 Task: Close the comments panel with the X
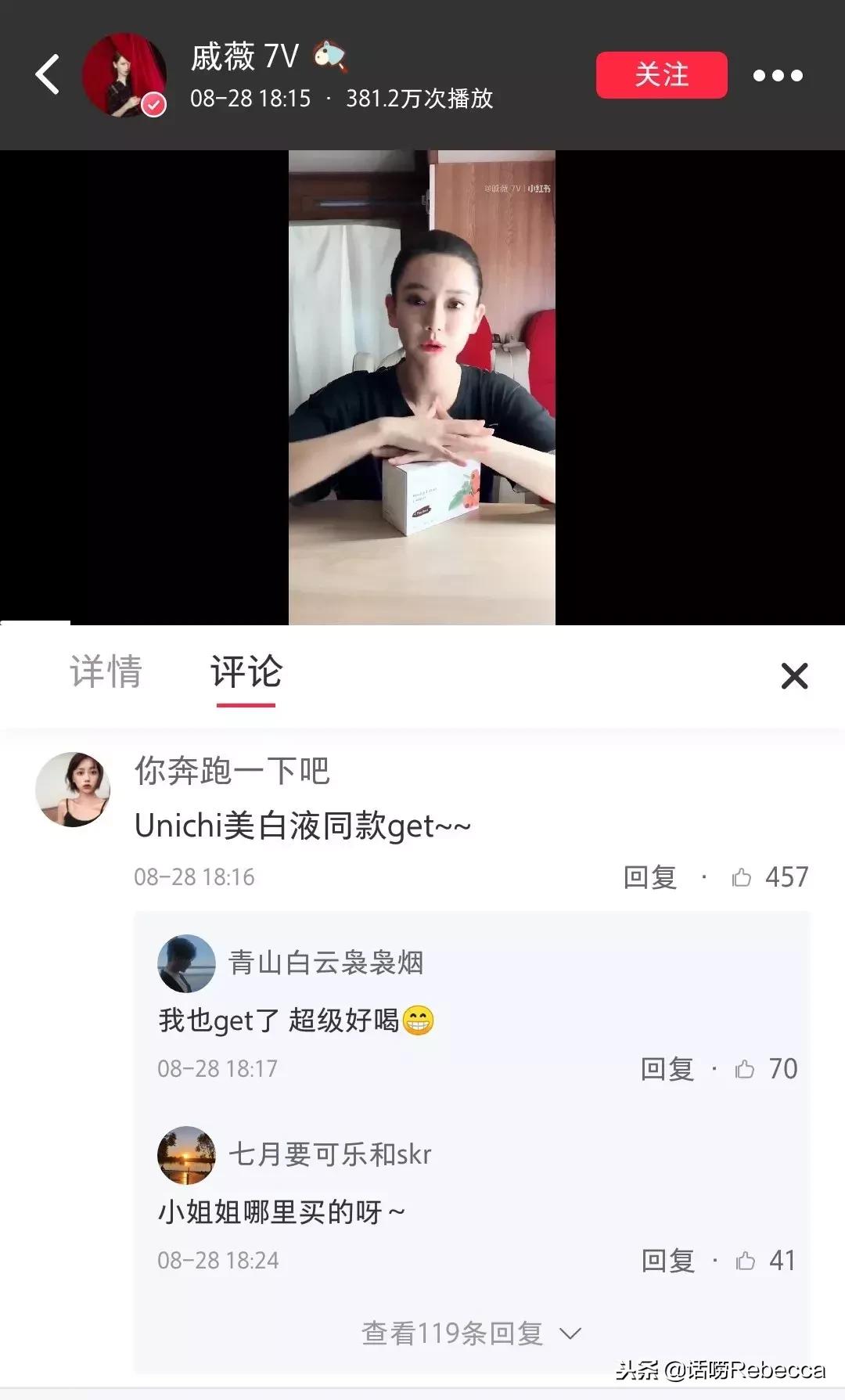click(793, 676)
